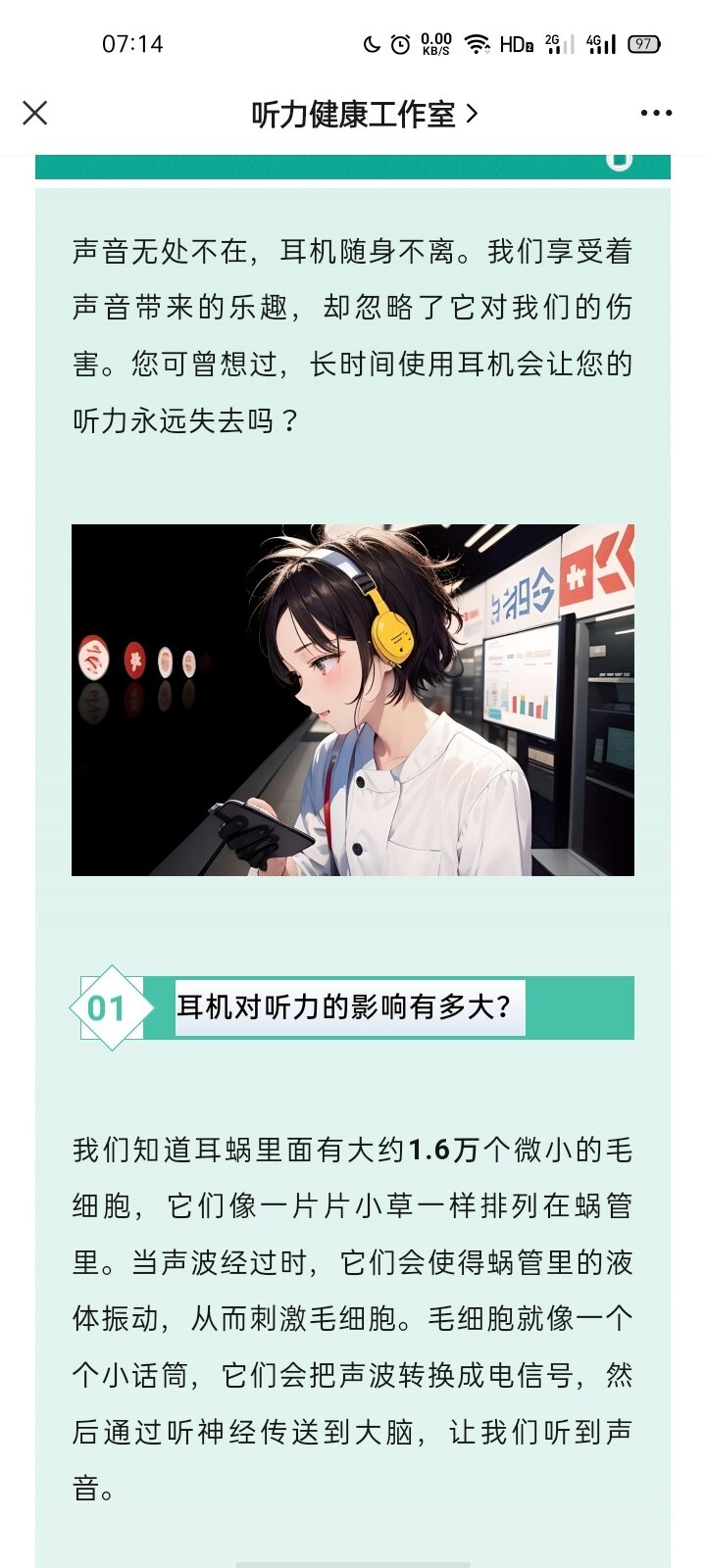Open the 听力健康工作室 account page

click(x=365, y=115)
